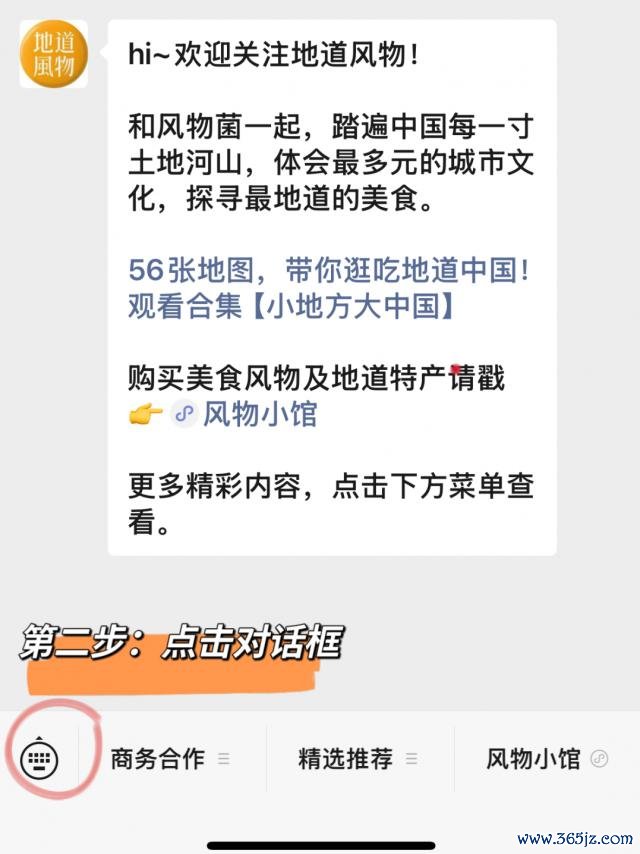View the 地道风物 account avatar profile
This screenshot has width=640, height=854.
[54, 54]
